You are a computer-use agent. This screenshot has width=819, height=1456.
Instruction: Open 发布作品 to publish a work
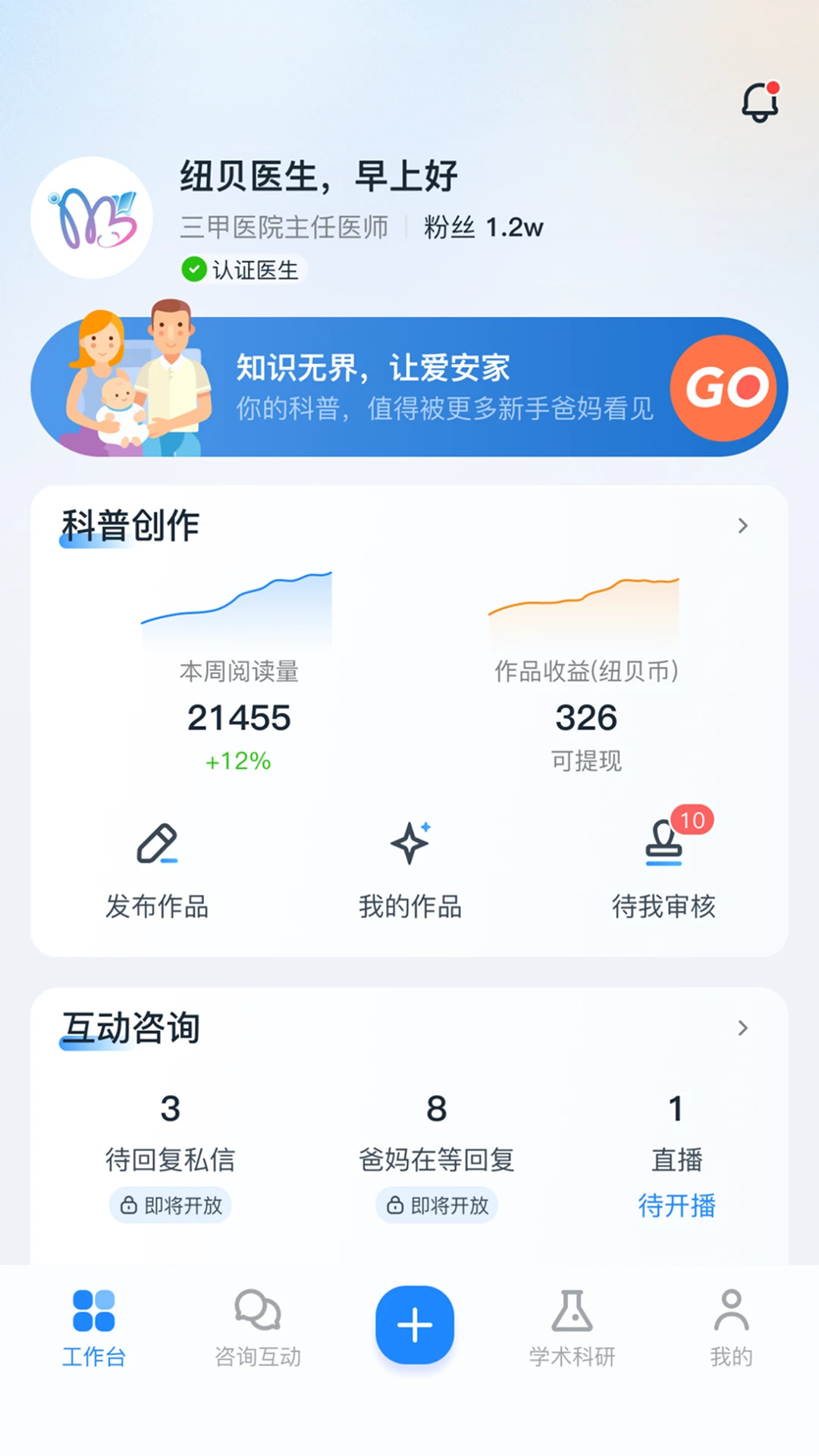(157, 871)
